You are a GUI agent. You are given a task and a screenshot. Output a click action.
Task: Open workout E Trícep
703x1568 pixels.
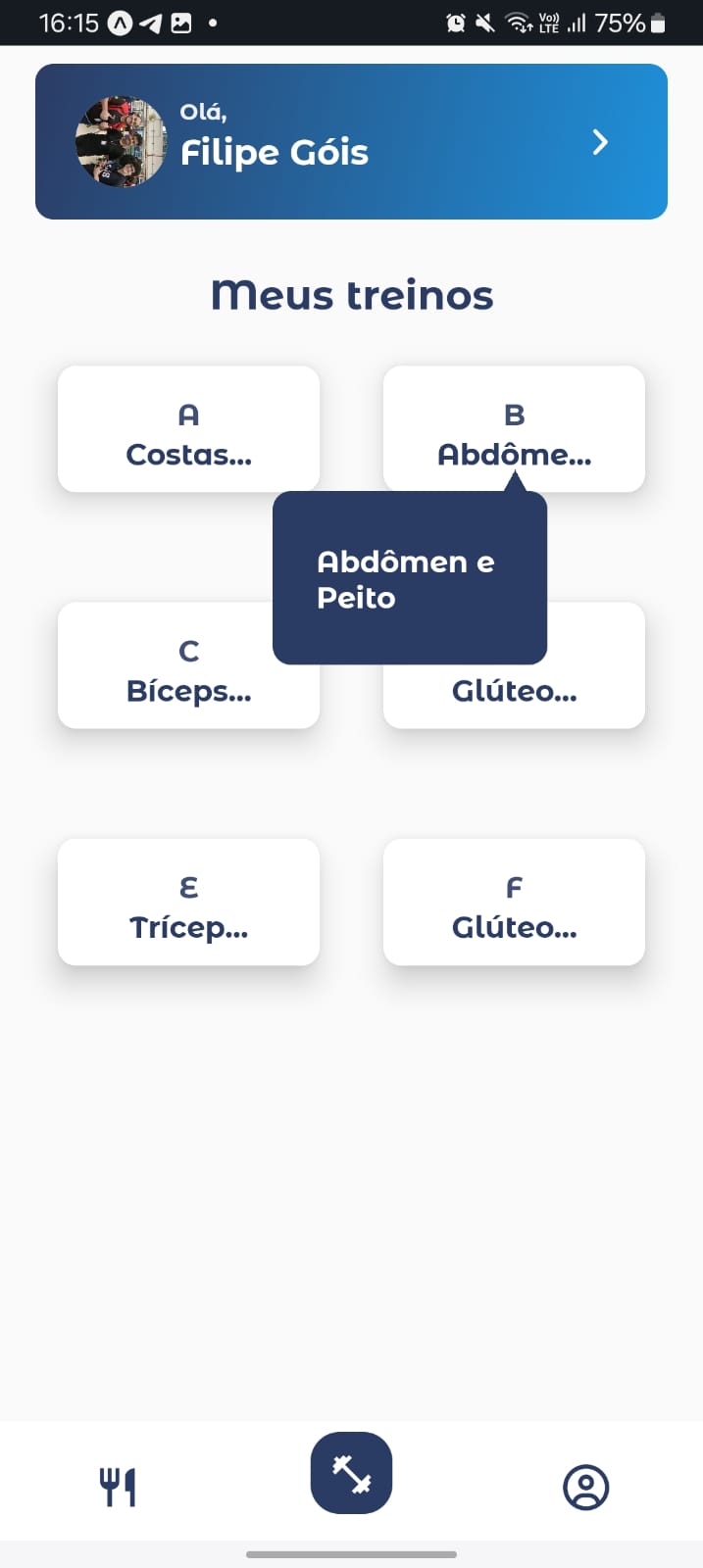click(189, 902)
